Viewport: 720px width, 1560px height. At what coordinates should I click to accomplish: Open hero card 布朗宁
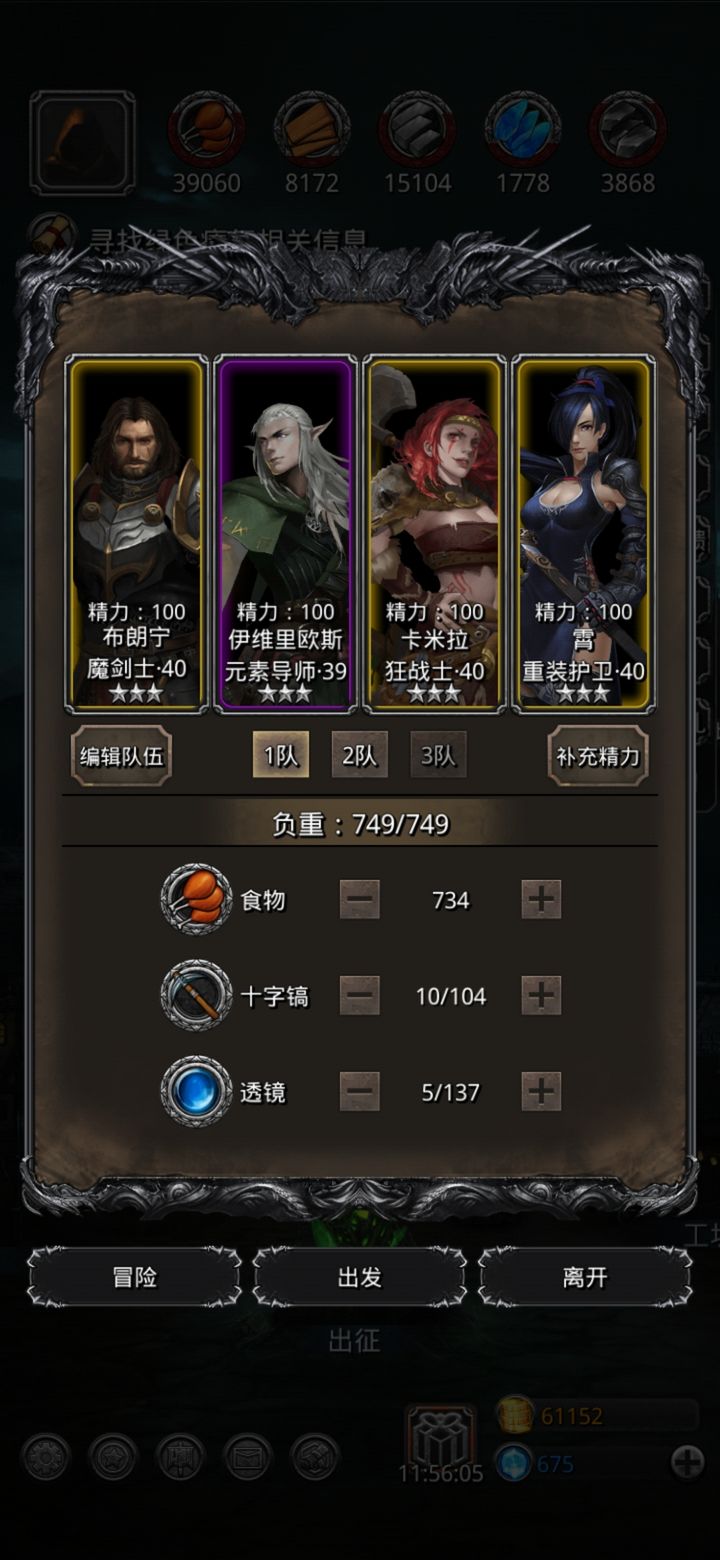click(x=137, y=534)
